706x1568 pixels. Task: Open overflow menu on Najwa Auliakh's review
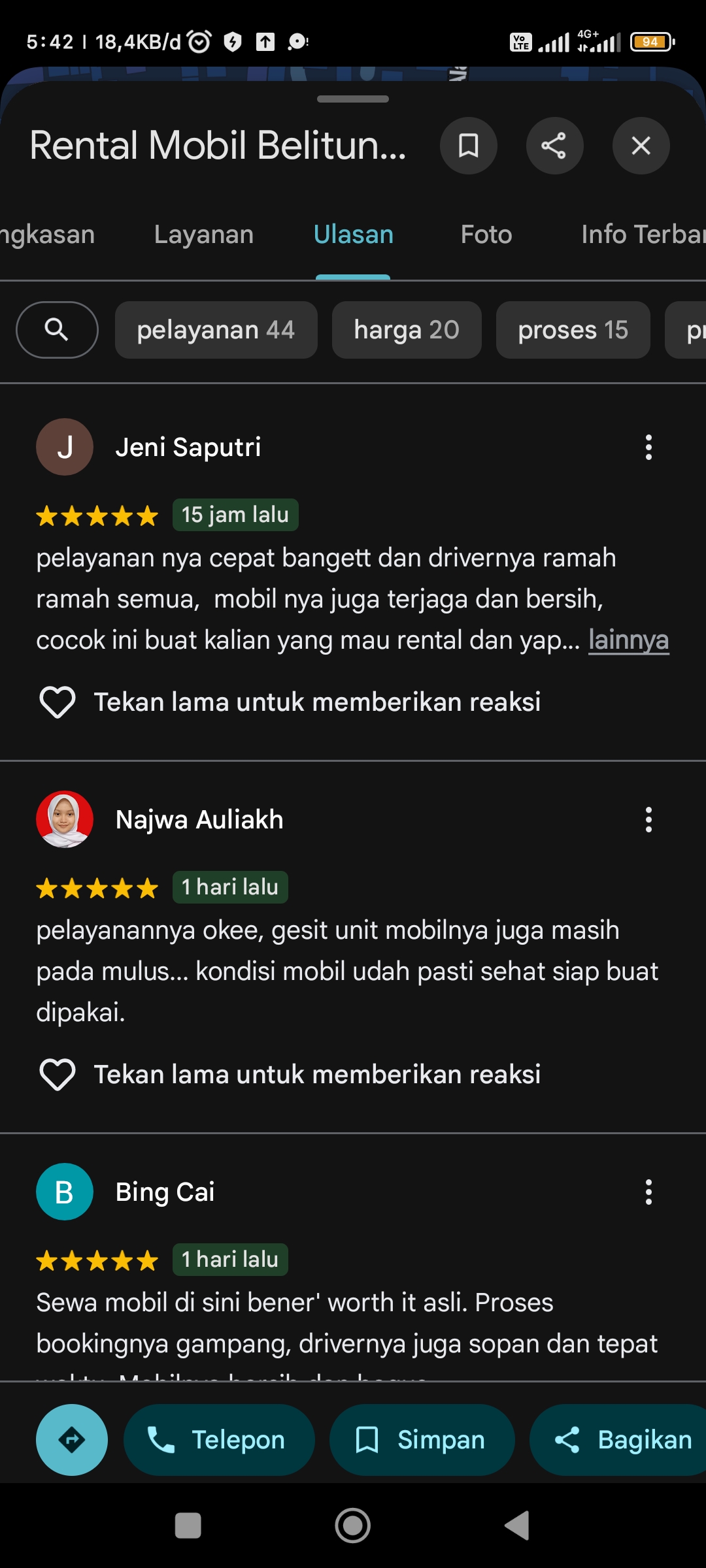648,819
